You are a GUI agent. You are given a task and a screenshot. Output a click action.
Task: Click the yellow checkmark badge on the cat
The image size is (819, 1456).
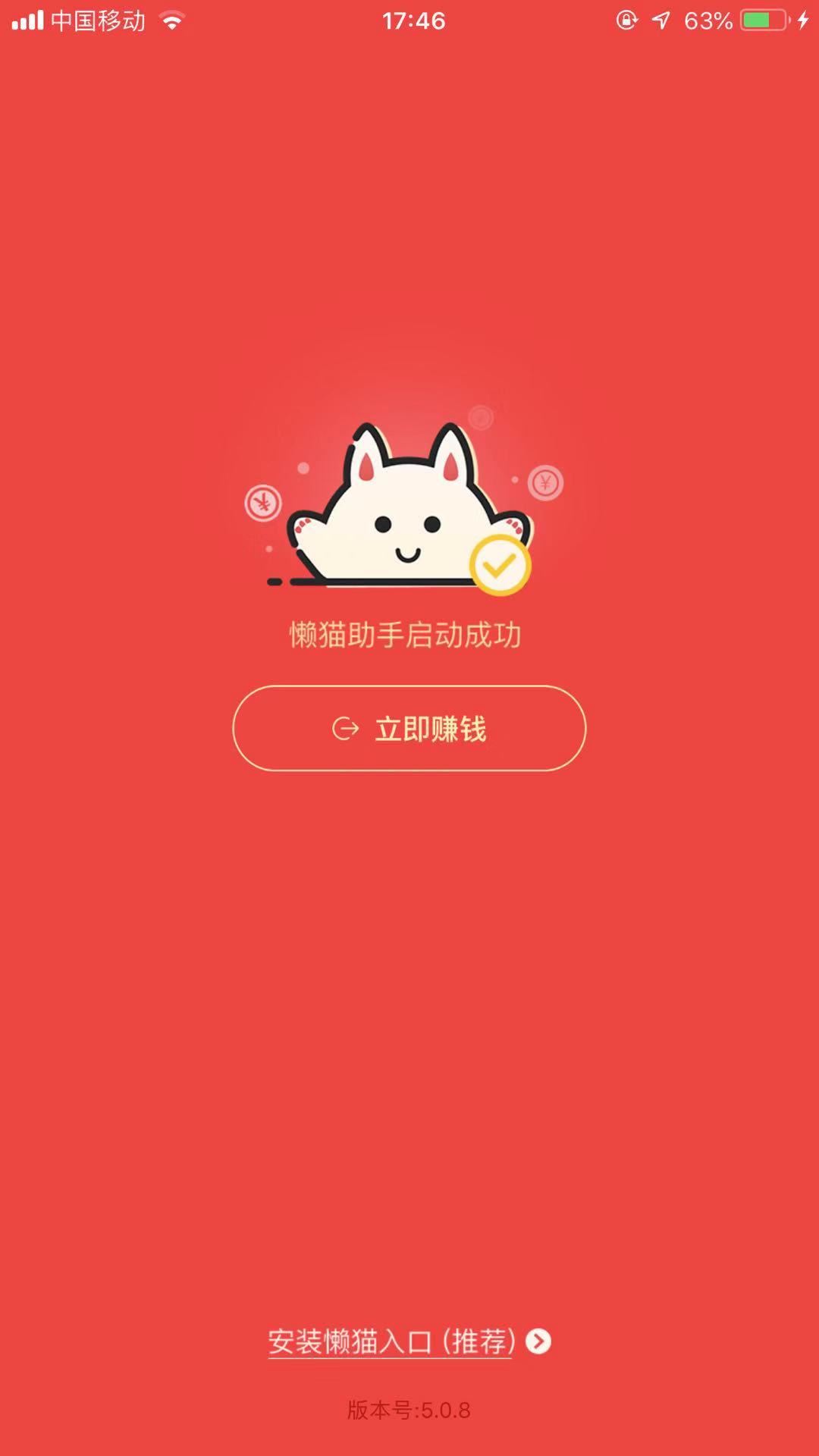point(499,564)
